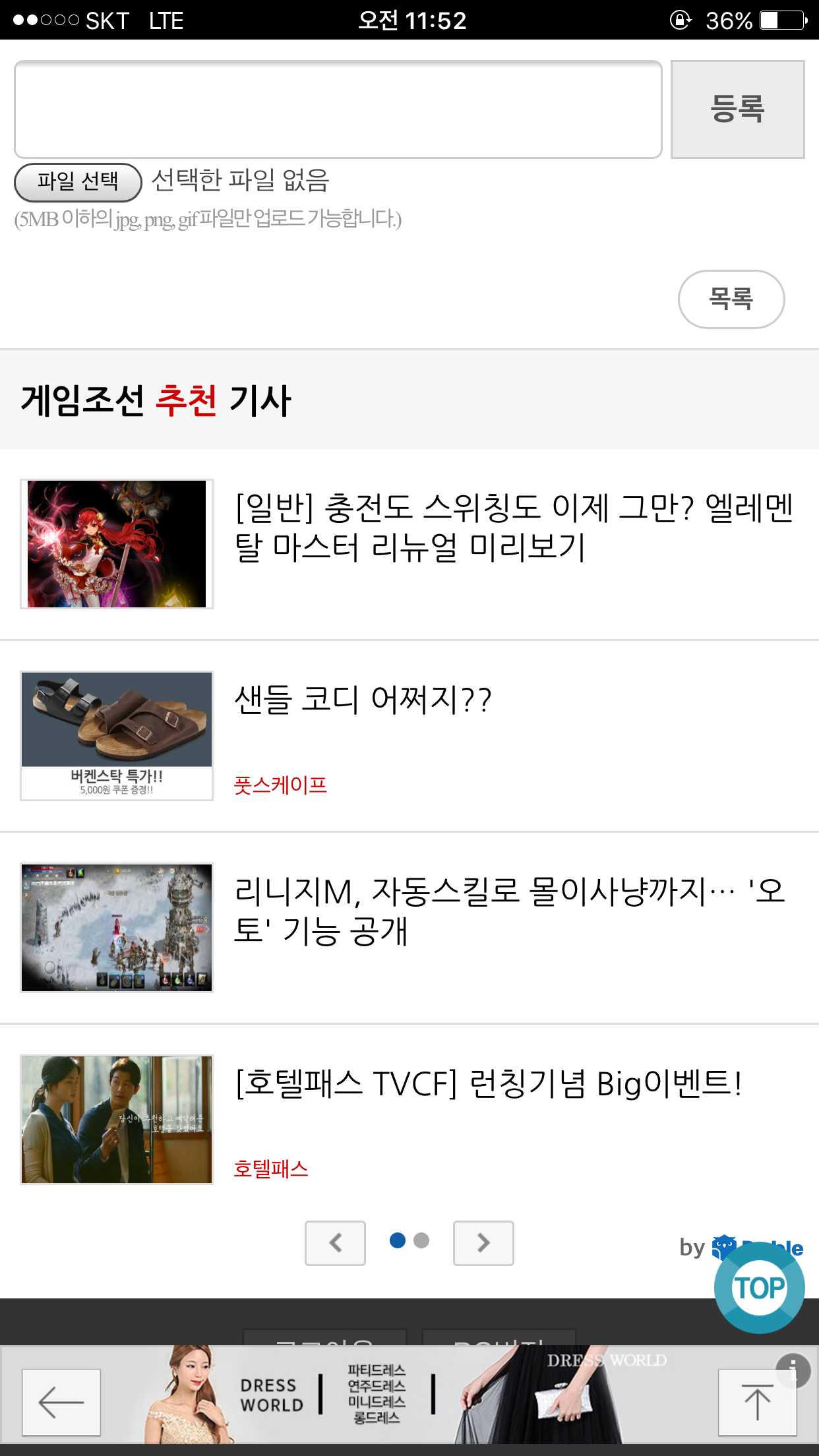Open the 엘레멘탈 마스터 리뉴얼 article
Screen dimensions: 819x1456
point(514,528)
